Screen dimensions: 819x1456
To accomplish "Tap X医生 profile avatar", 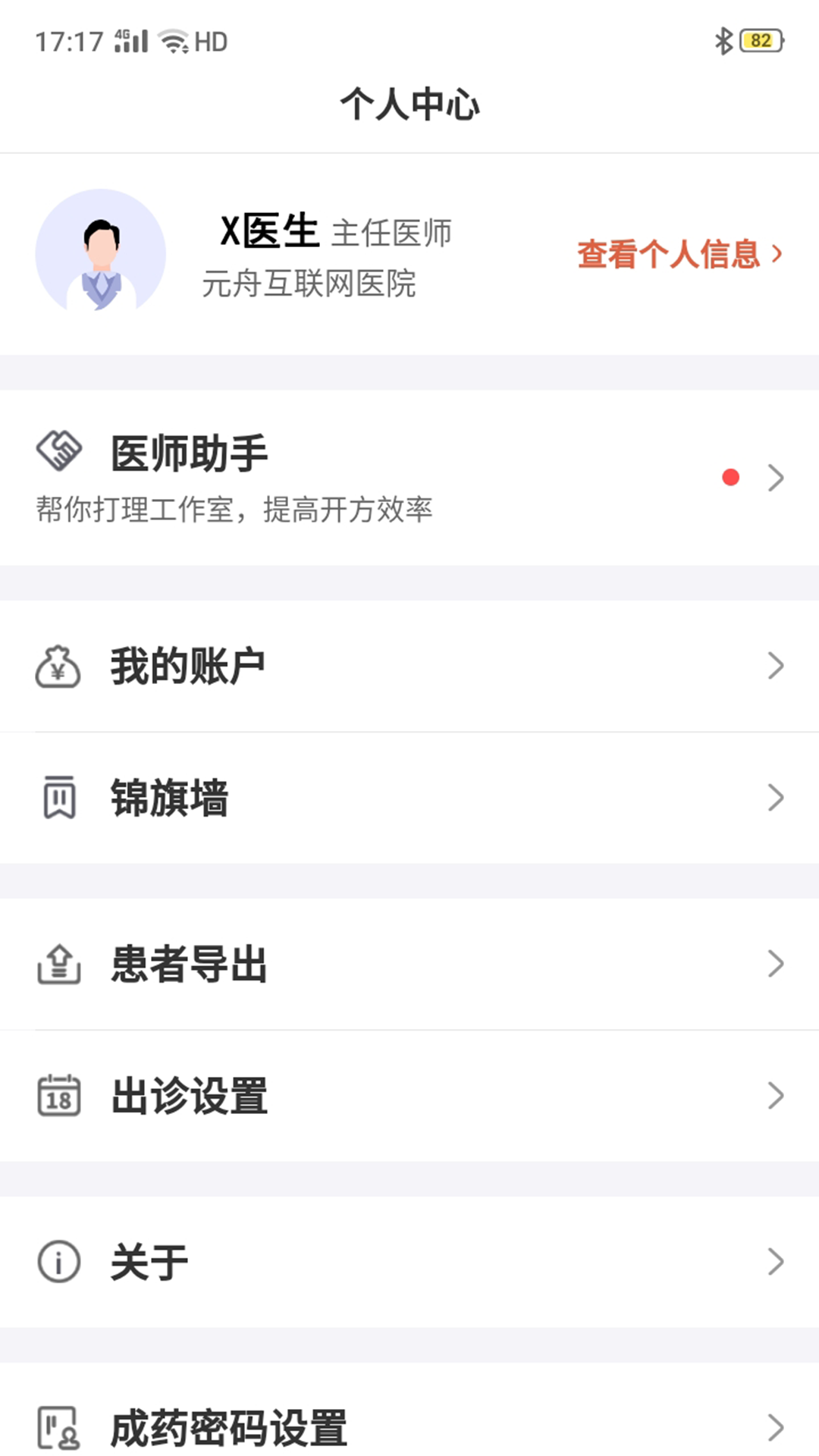I will (x=101, y=253).
